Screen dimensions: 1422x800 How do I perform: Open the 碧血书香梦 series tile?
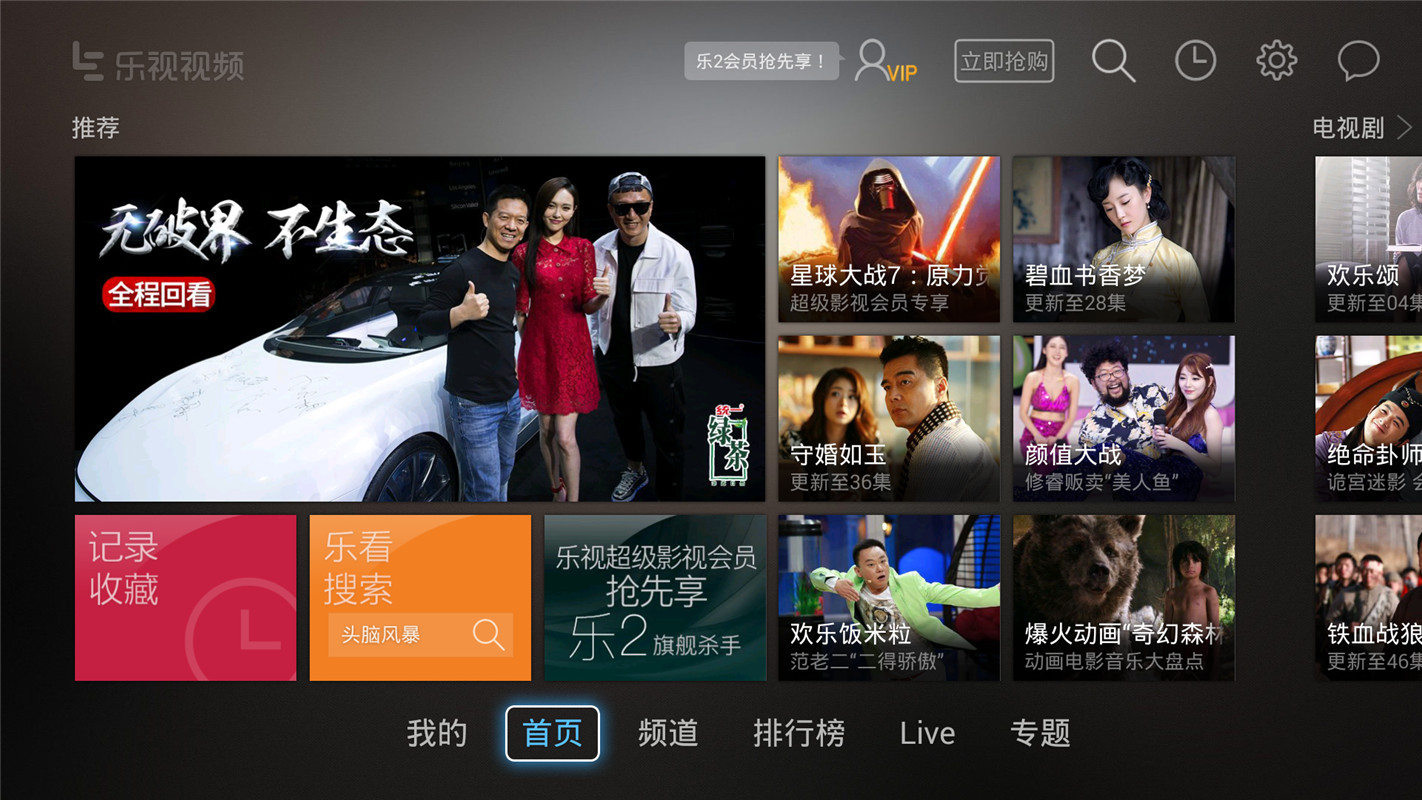(x=1123, y=239)
